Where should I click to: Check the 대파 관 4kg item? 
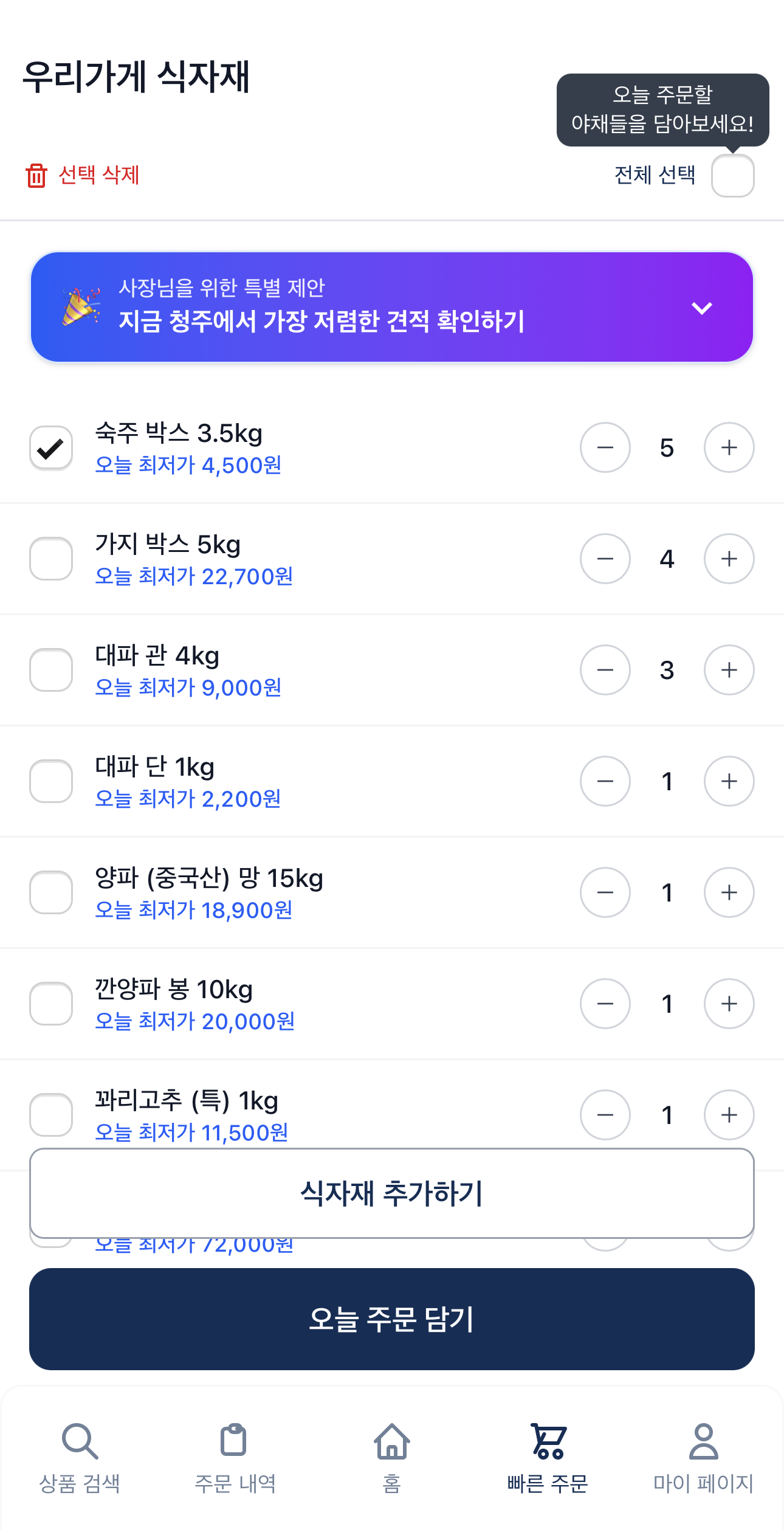(50, 669)
